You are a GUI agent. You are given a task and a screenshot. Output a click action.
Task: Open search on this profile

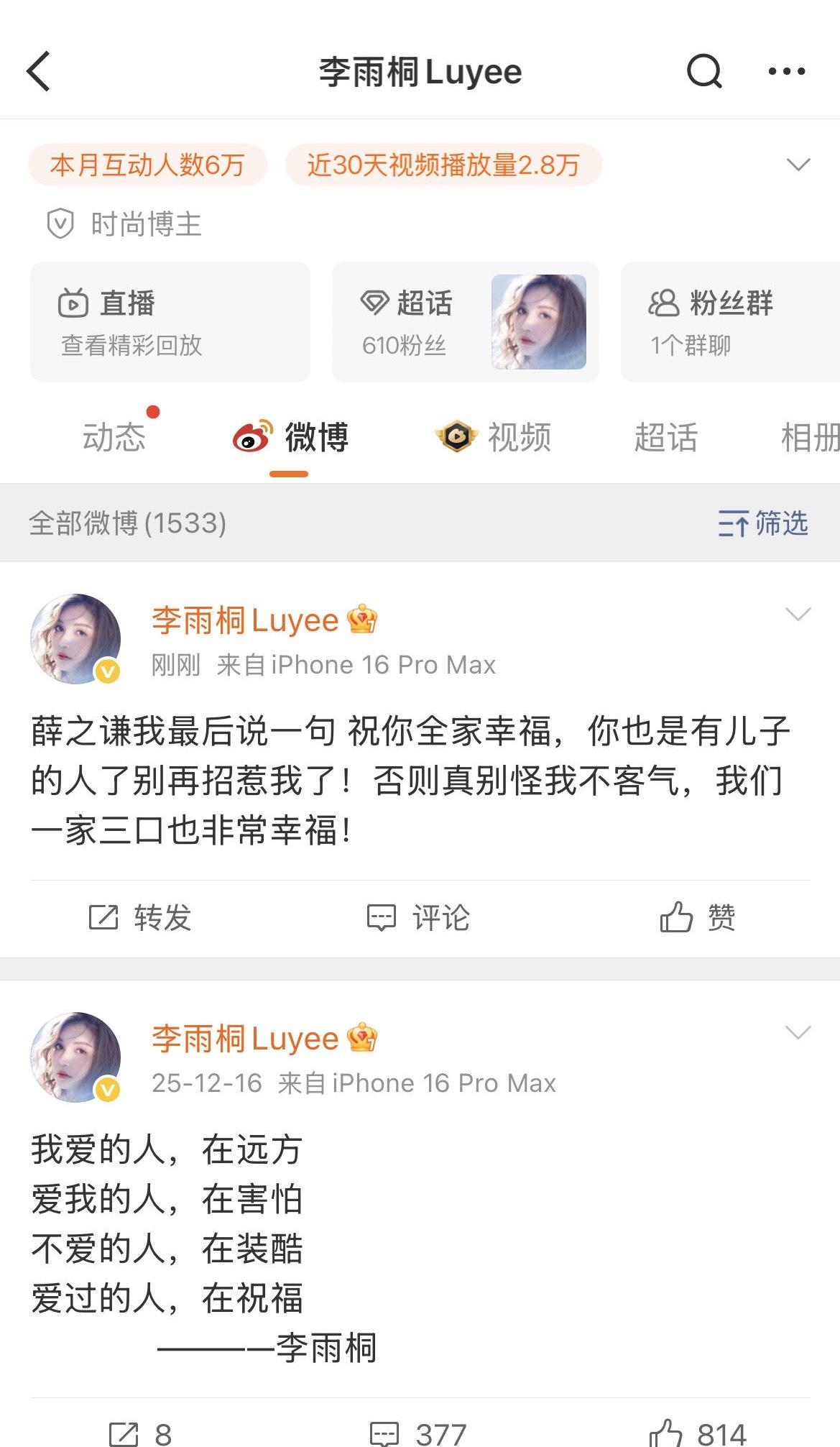click(x=704, y=70)
